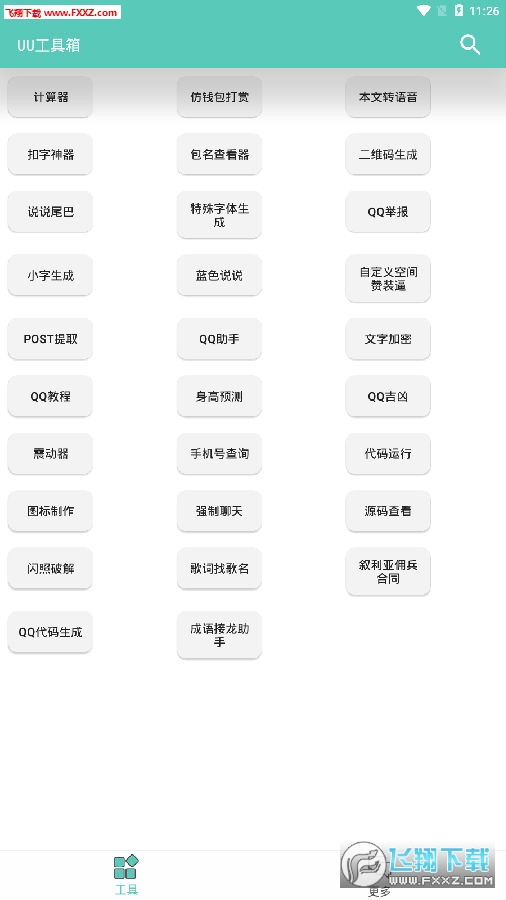The image size is (506, 900).
Task: Open 特殊字体生成
Action: (x=219, y=215)
